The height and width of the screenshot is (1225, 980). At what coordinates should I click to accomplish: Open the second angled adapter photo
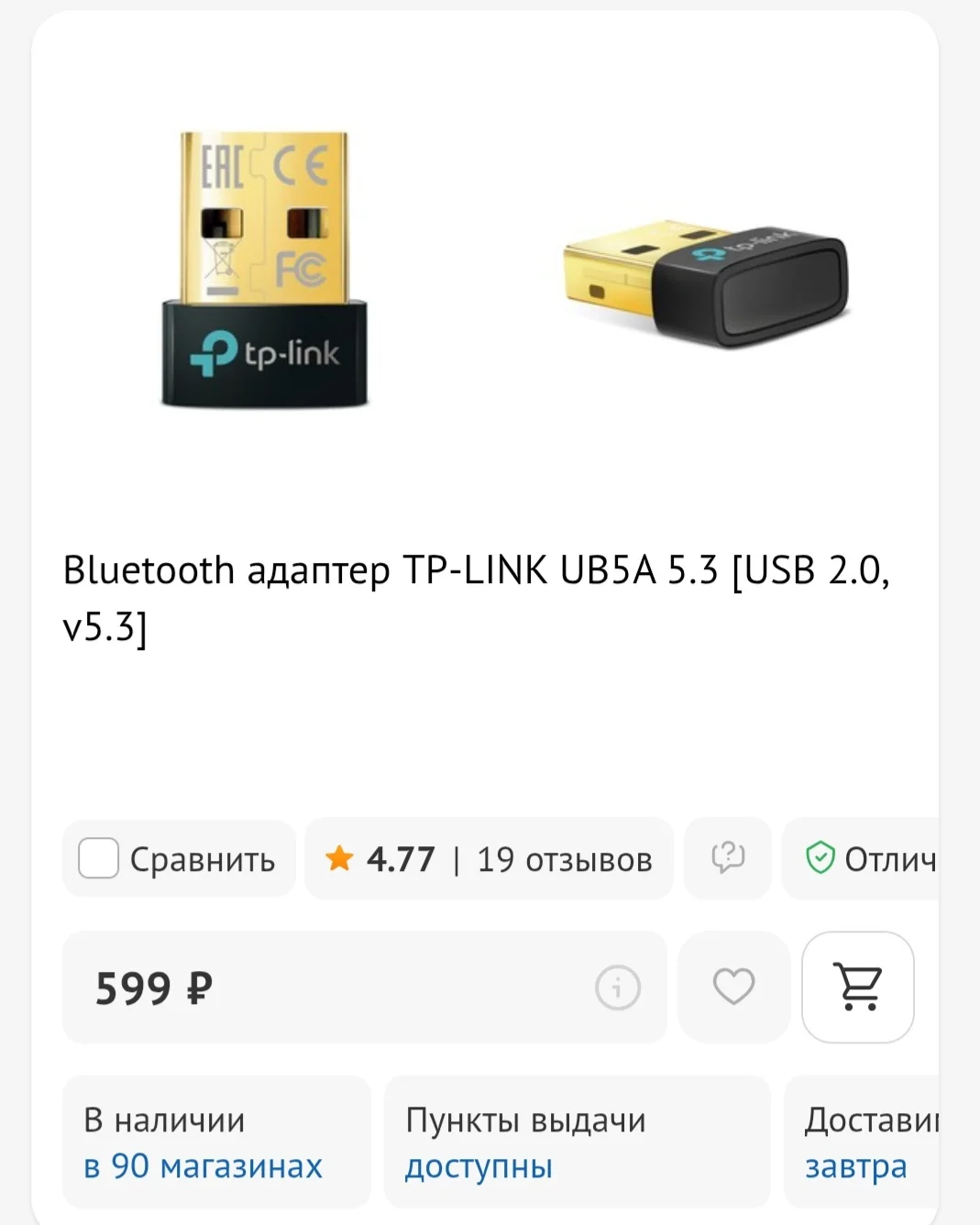(706, 281)
